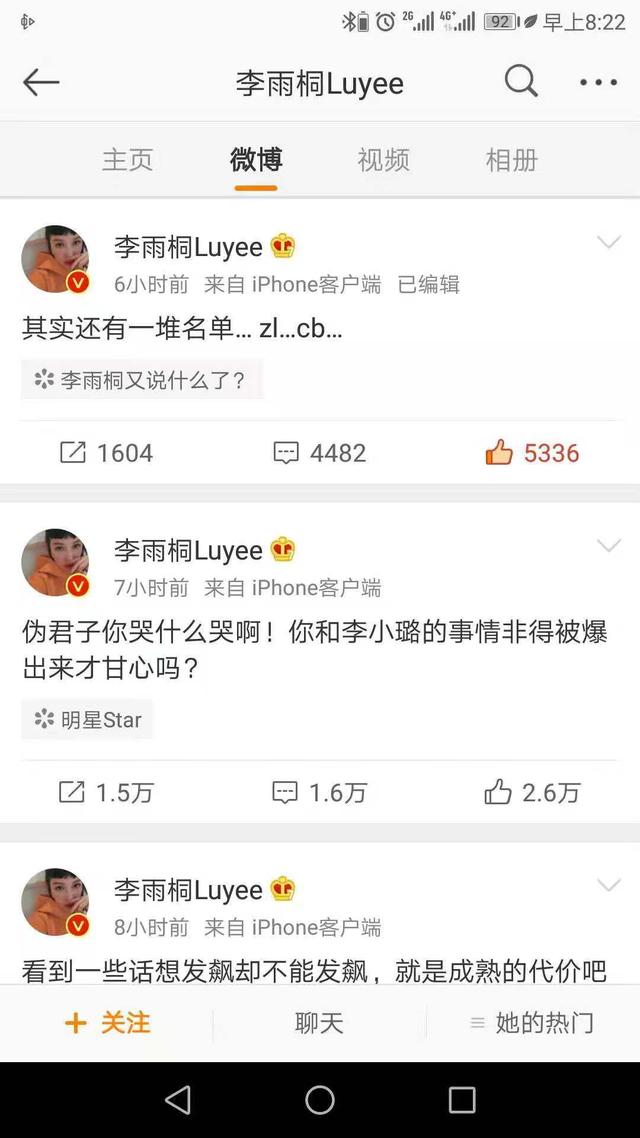The height and width of the screenshot is (1138, 640).
Task: Follow this account with 关注
Action: click(107, 1023)
